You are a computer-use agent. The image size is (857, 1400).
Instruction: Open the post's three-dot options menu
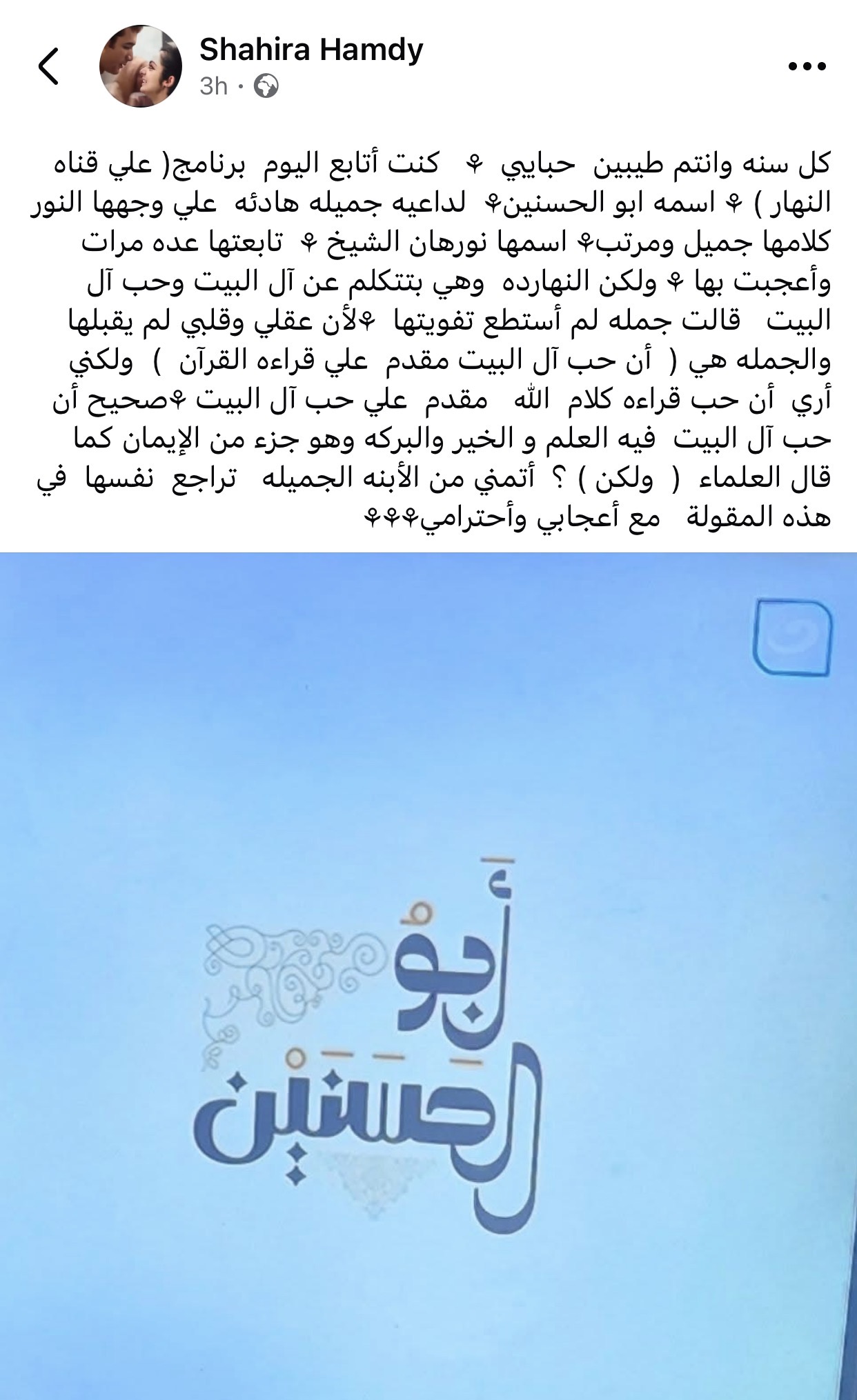coord(807,66)
